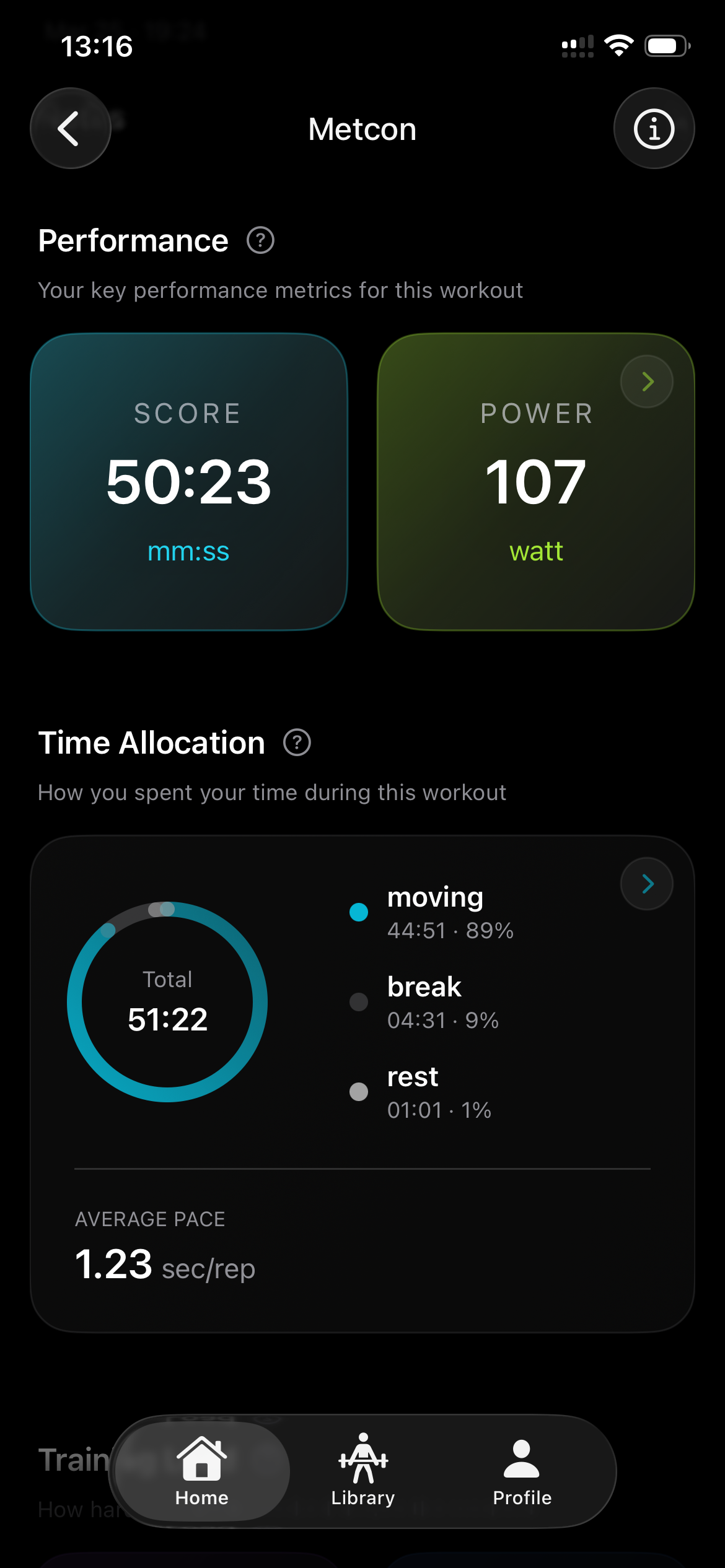Expand Time Allocation details via chevron
The width and height of the screenshot is (725, 1568).
646,883
